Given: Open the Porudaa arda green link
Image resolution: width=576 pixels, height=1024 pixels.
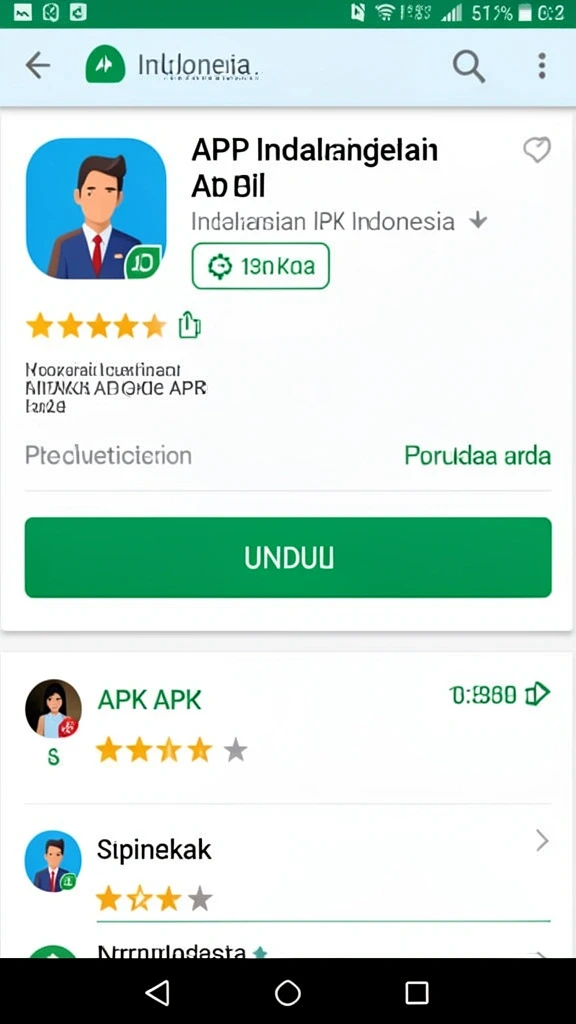Looking at the screenshot, I should 477,455.
